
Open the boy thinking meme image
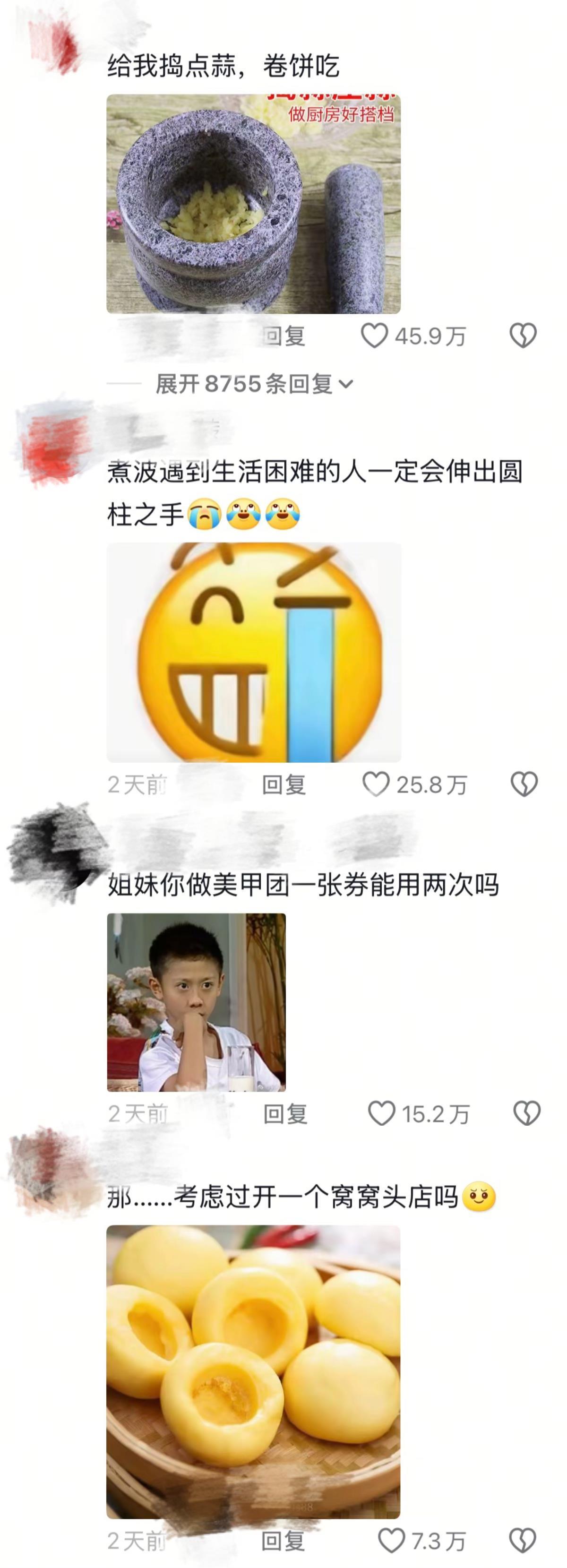[x=196, y=1002]
